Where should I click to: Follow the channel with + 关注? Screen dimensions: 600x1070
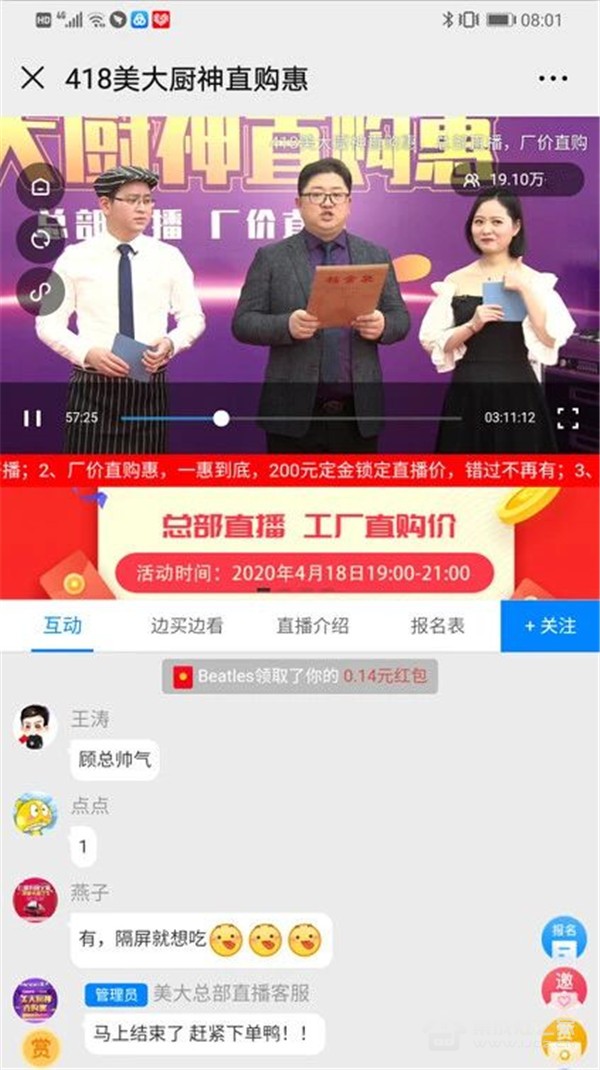(x=550, y=626)
